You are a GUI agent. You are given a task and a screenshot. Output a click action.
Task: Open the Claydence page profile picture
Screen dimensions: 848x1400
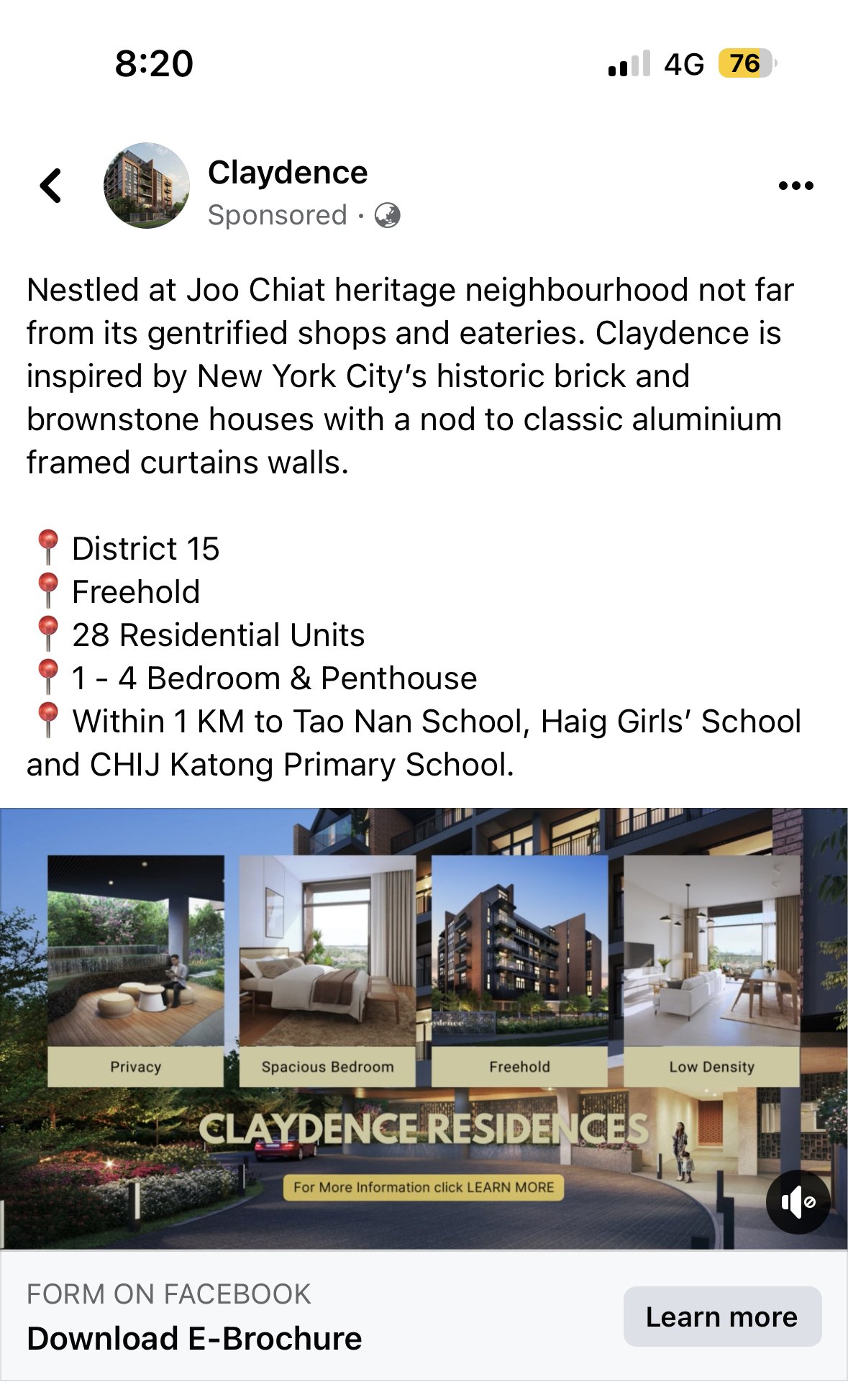[147, 186]
